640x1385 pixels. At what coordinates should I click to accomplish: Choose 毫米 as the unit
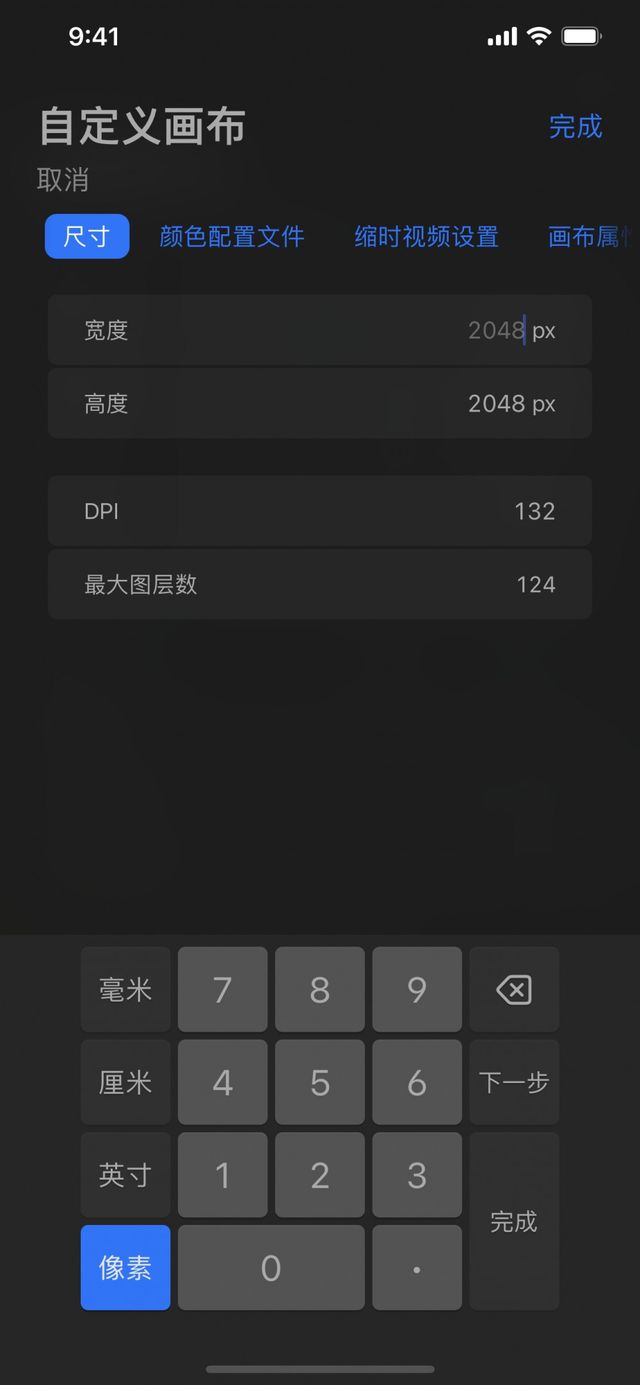pyautogui.click(x=125, y=990)
